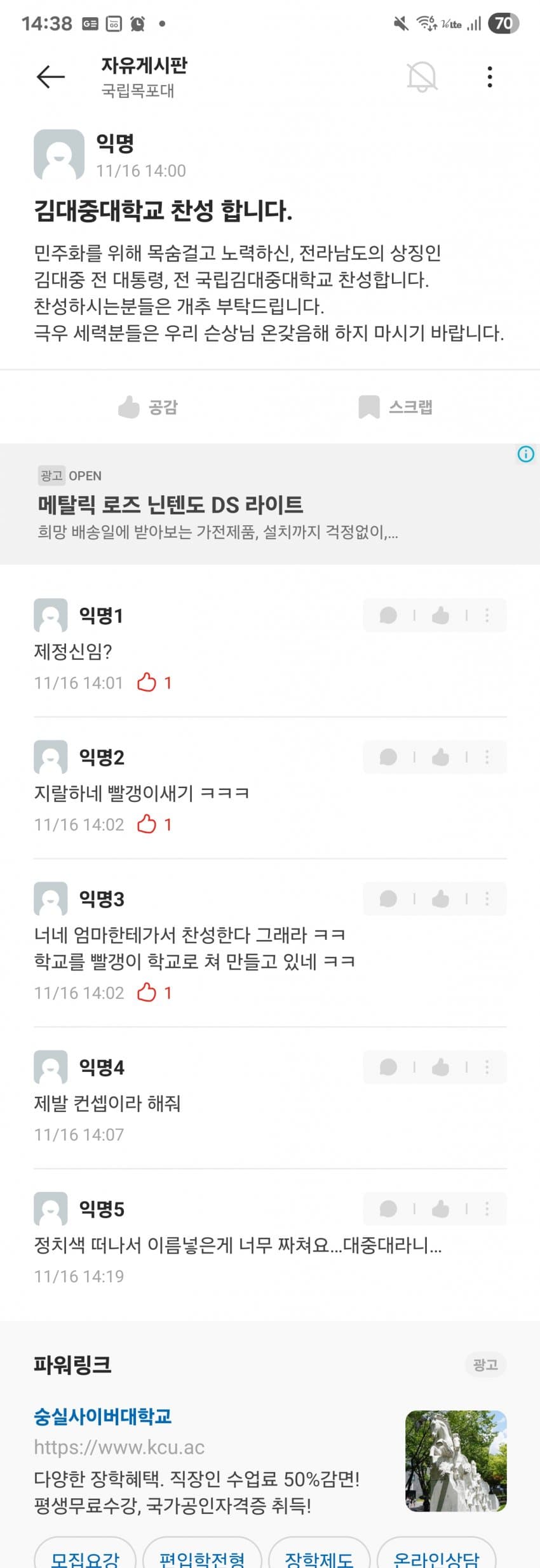Image resolution: width=540 pixels, height=1568 pixels.
Task: Reply to 익명4's comment
Action: pyautogui.click(x=388, y=1067)
